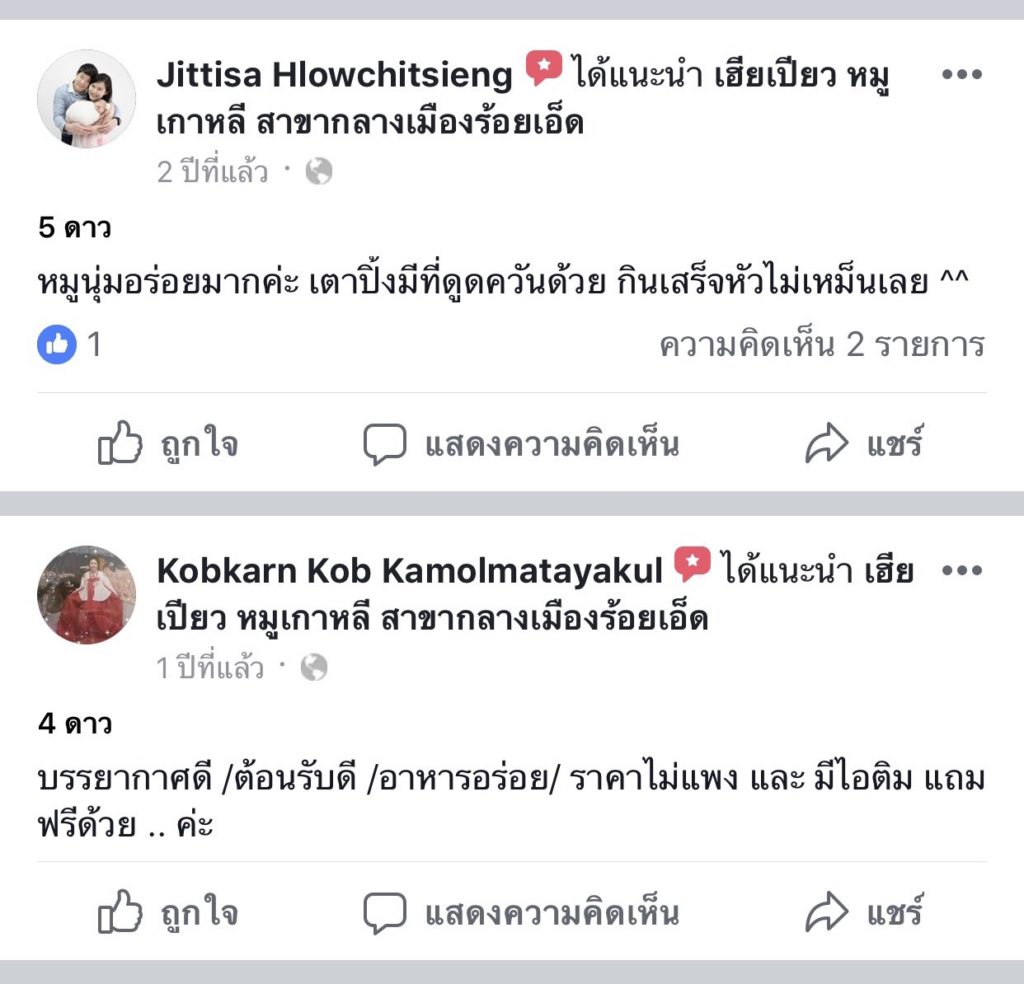View the 2 comments on Jittisa's review
The width and height of the screenshot is (1024, 984).
(822, 346)
